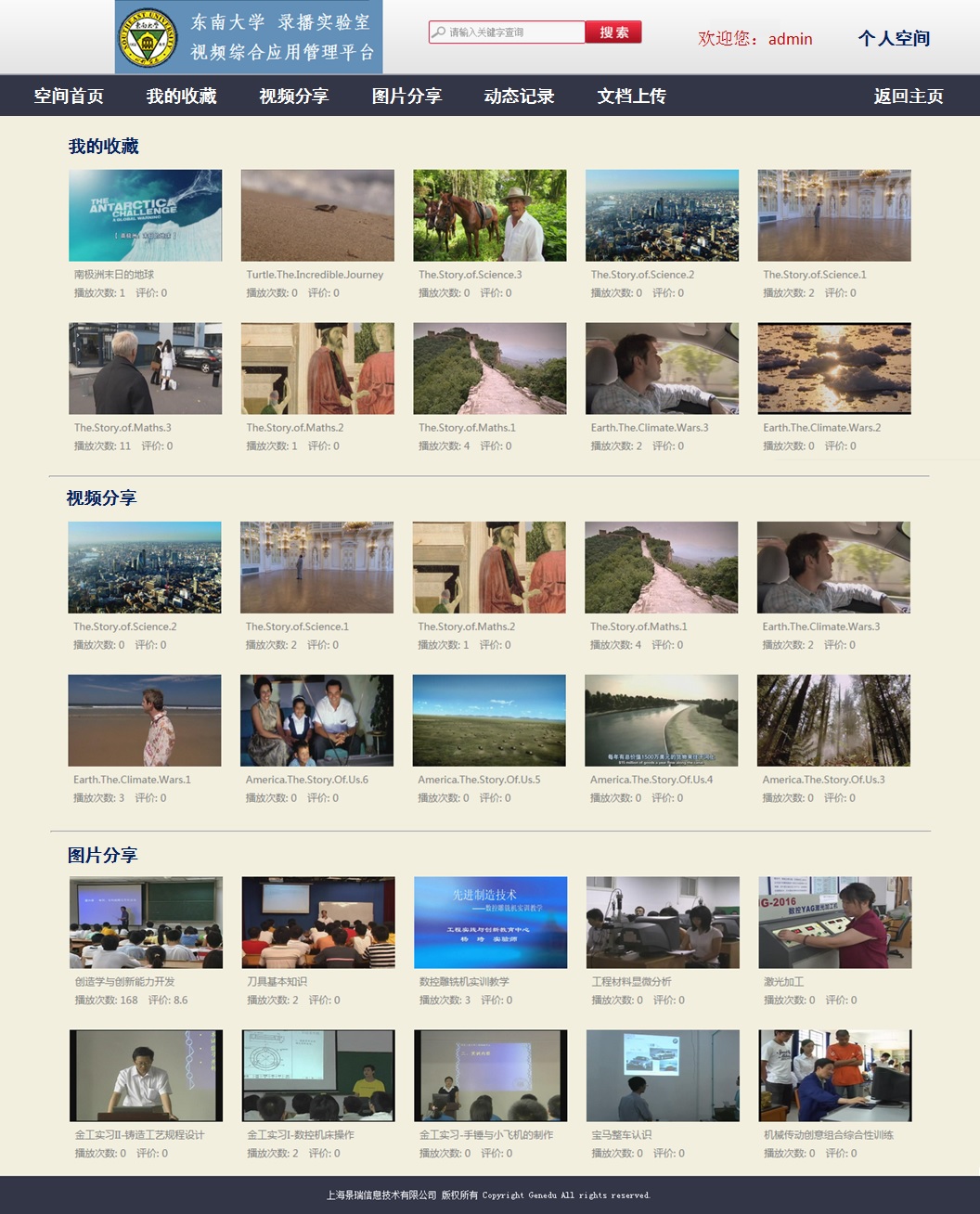
Task: Open 宝马整车认识 thumbnail
Action: [x=663, y=1076]
